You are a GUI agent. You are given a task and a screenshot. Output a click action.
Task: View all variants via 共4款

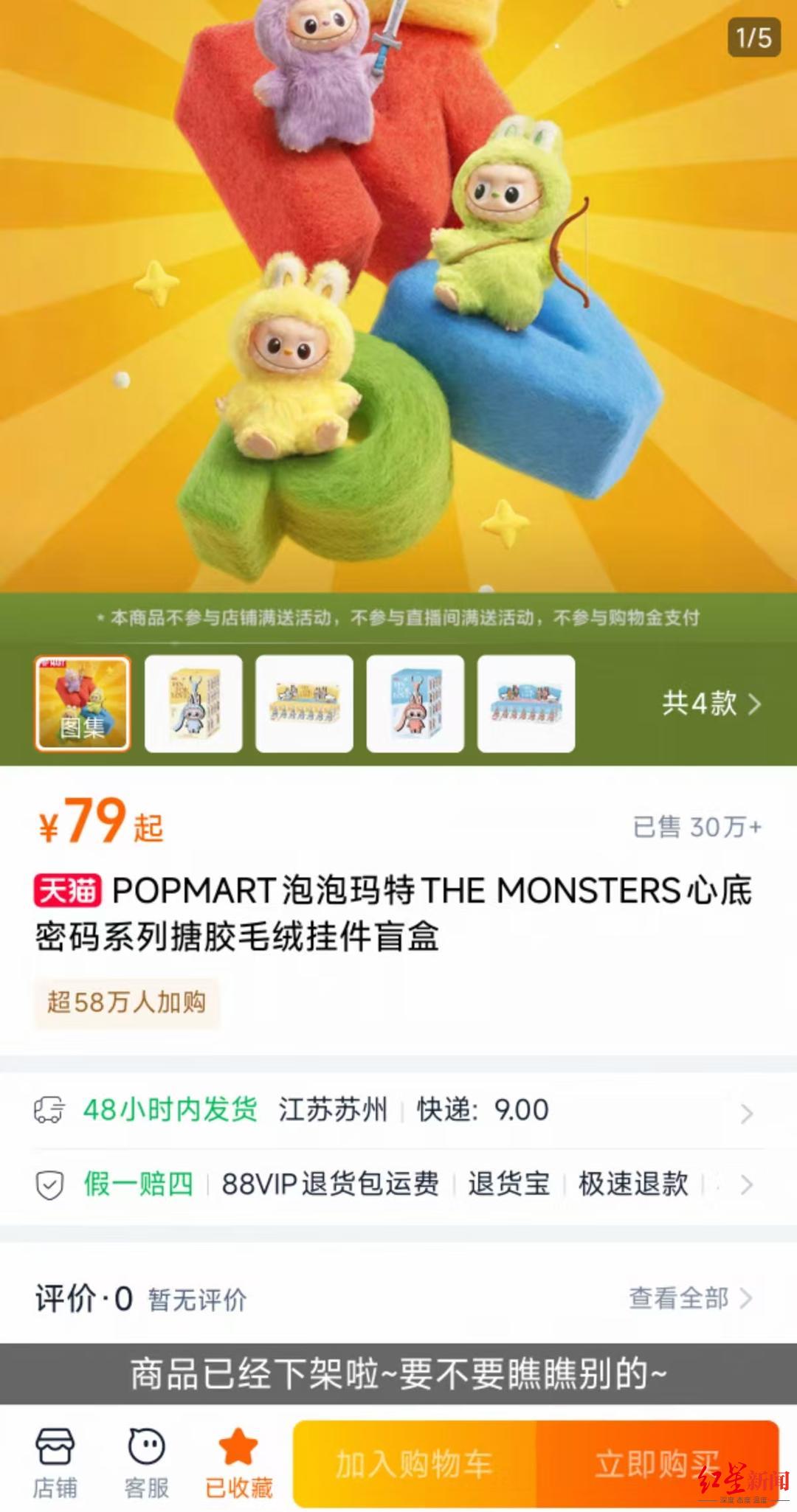coord(711,704)
